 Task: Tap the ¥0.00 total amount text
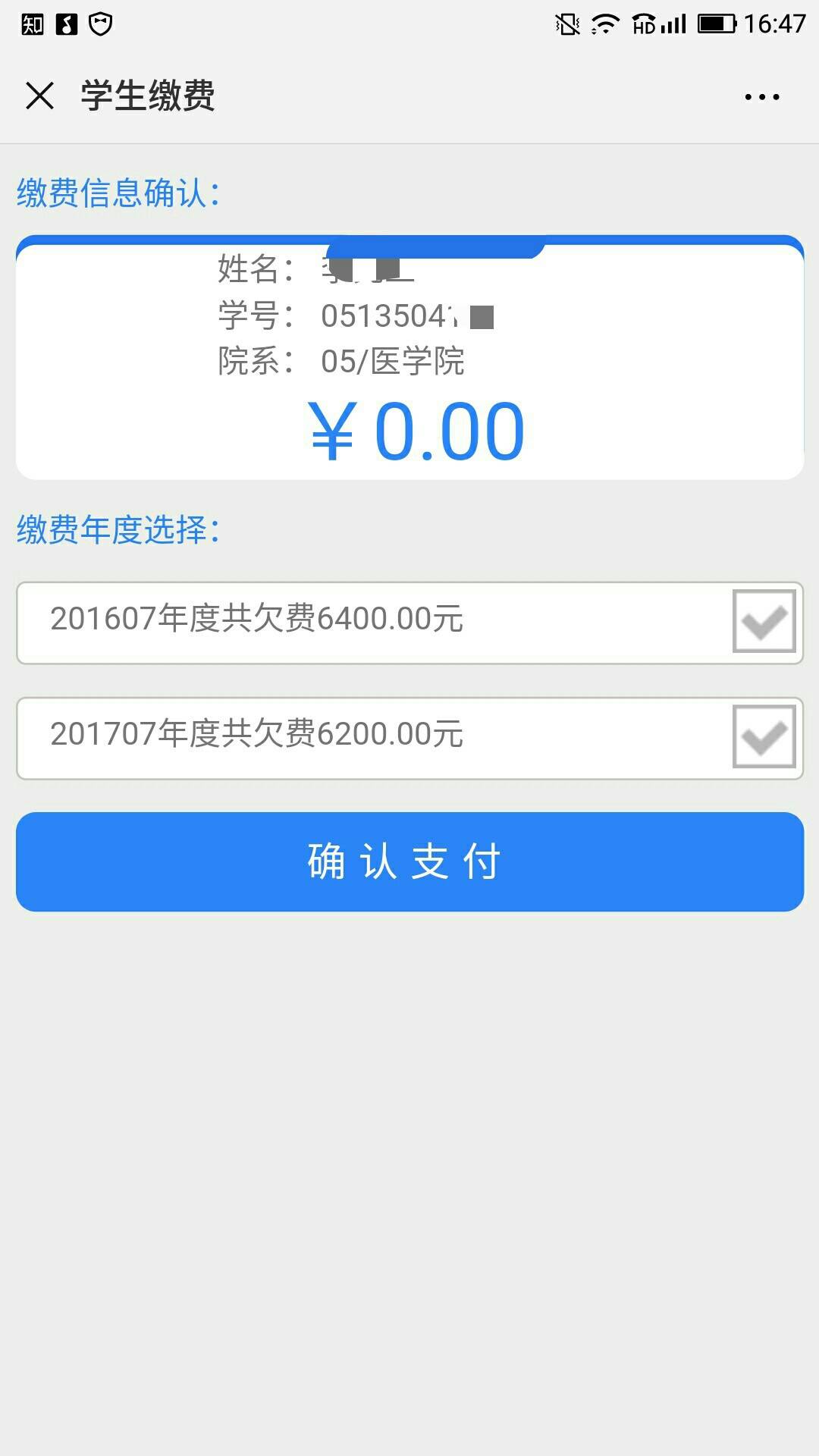(x=413, y=430)
